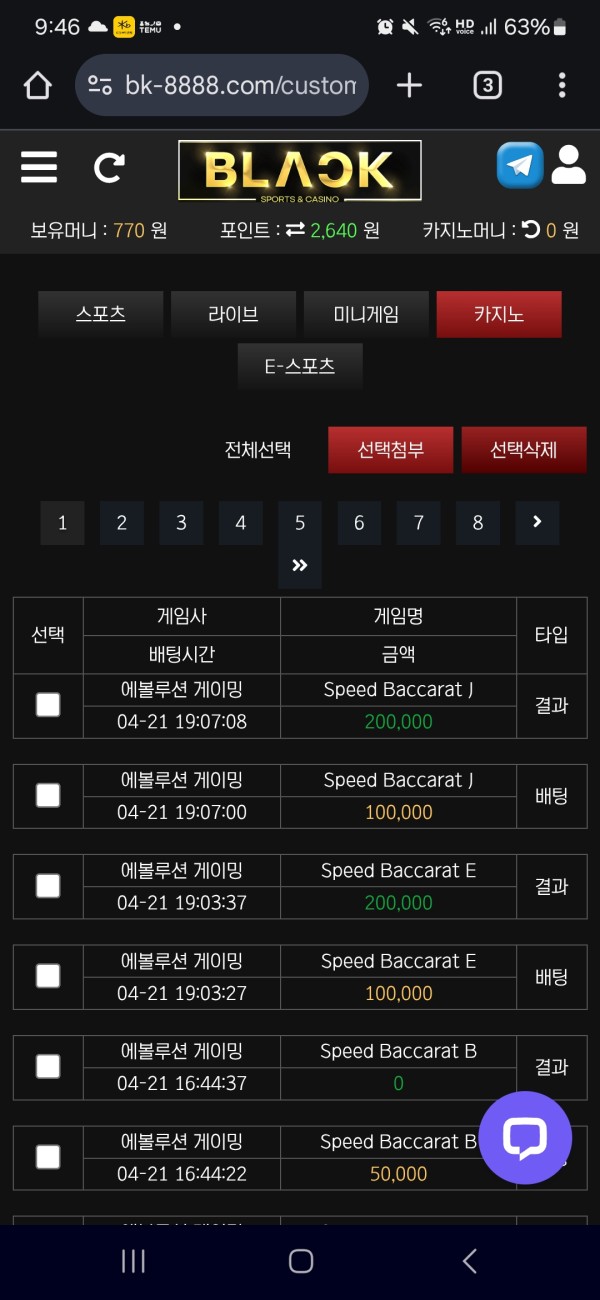Tap the refresh icon beside the menu

[x=109, y=167]
